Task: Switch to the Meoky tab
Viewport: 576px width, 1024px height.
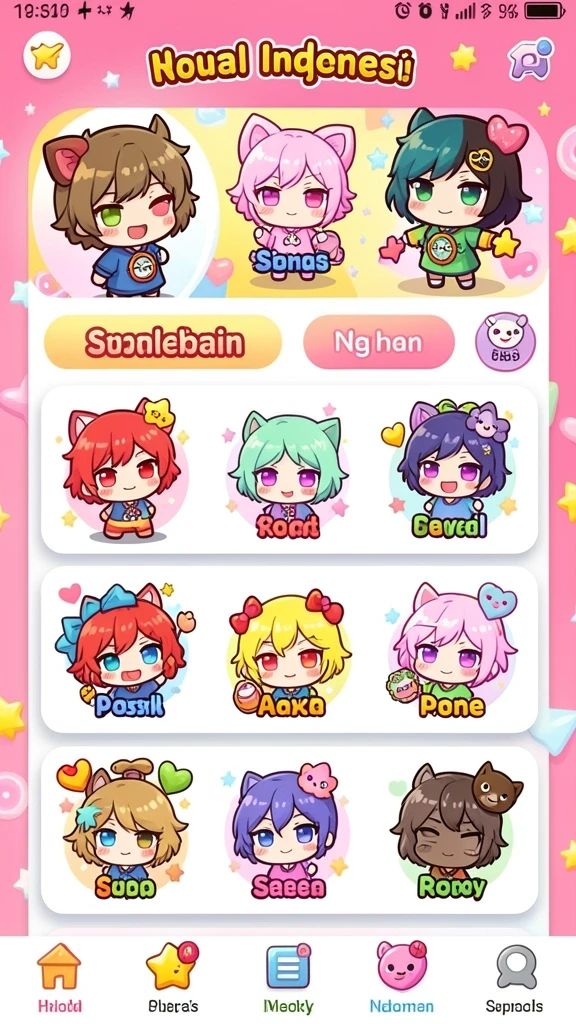Action: click(x=288, y=978)
